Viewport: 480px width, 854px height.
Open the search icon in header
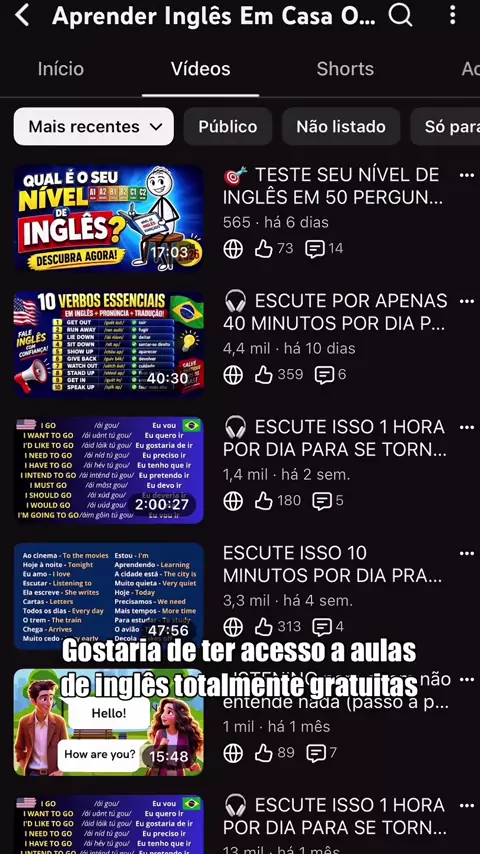tap(400, 16)
